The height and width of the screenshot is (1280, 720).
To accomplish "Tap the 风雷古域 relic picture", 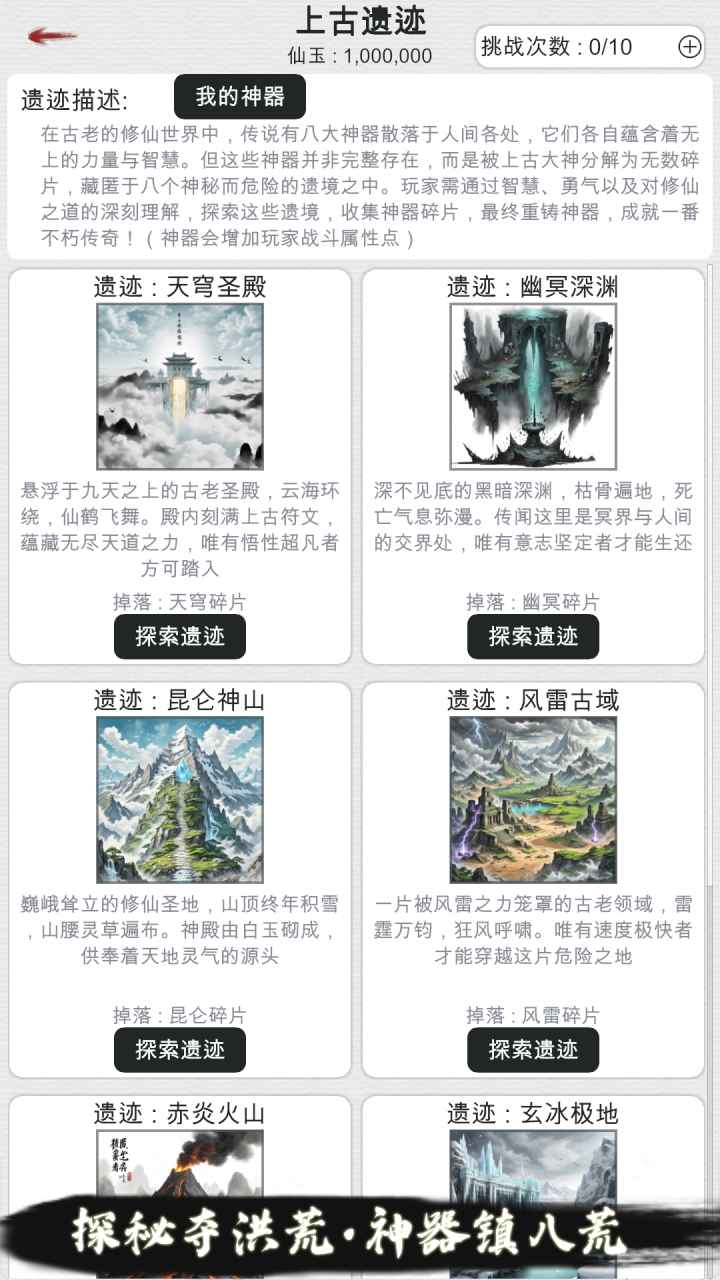I will (535, 797).
